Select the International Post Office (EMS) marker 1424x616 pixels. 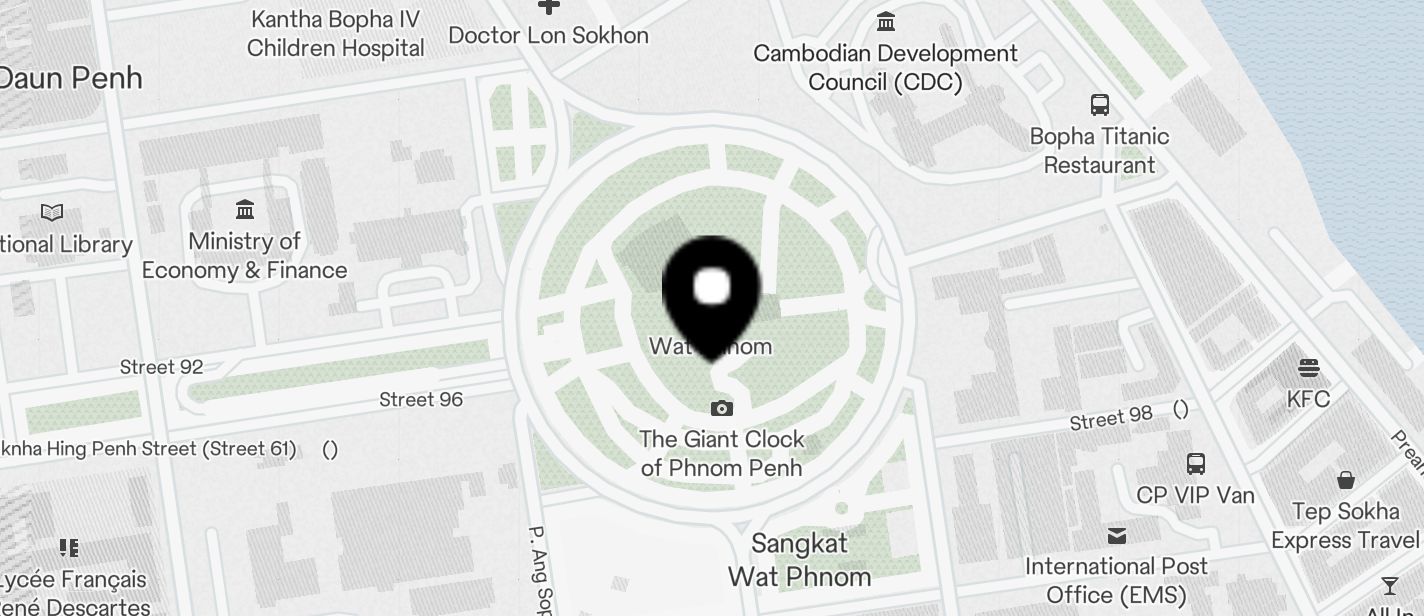pos(1116,536)
